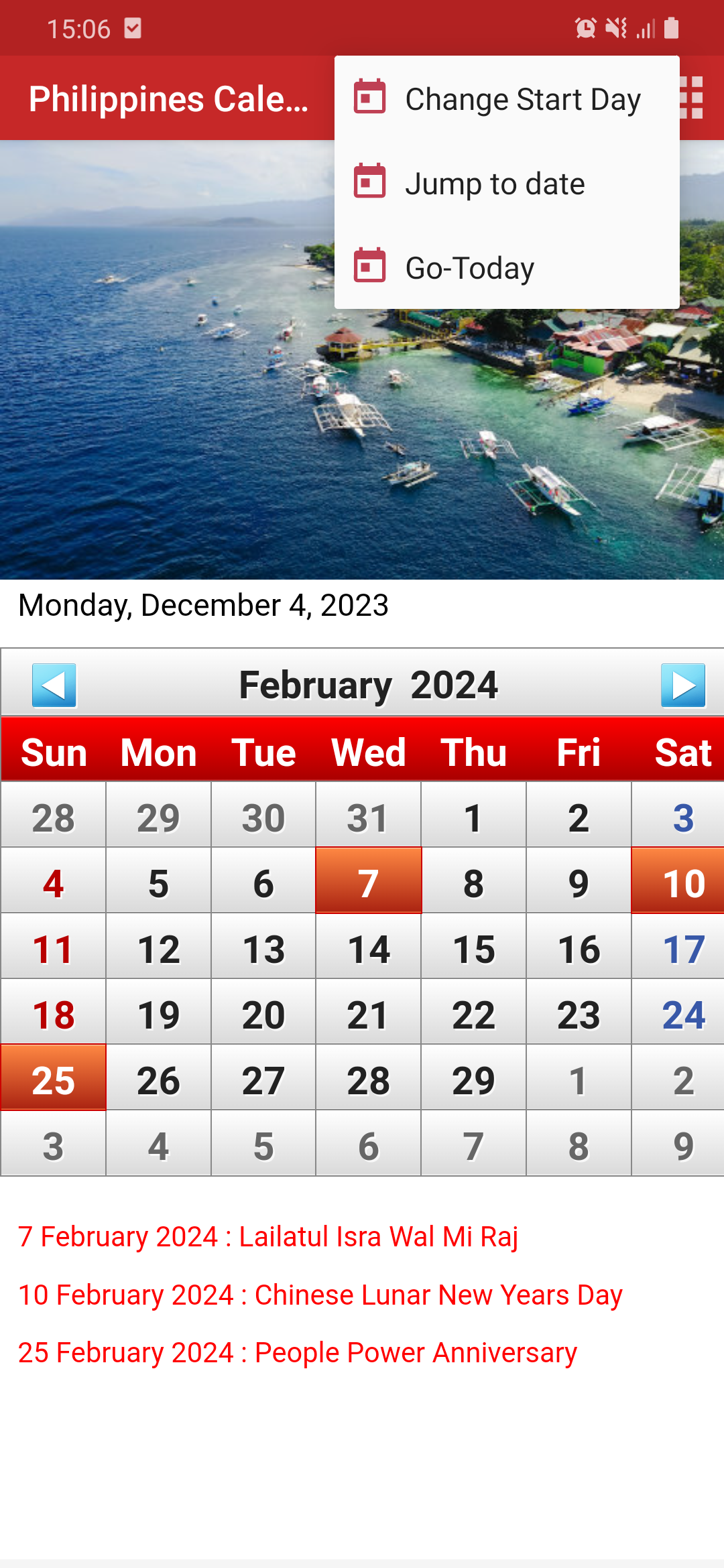Go to previous month with left arrow

coord(54,685)
